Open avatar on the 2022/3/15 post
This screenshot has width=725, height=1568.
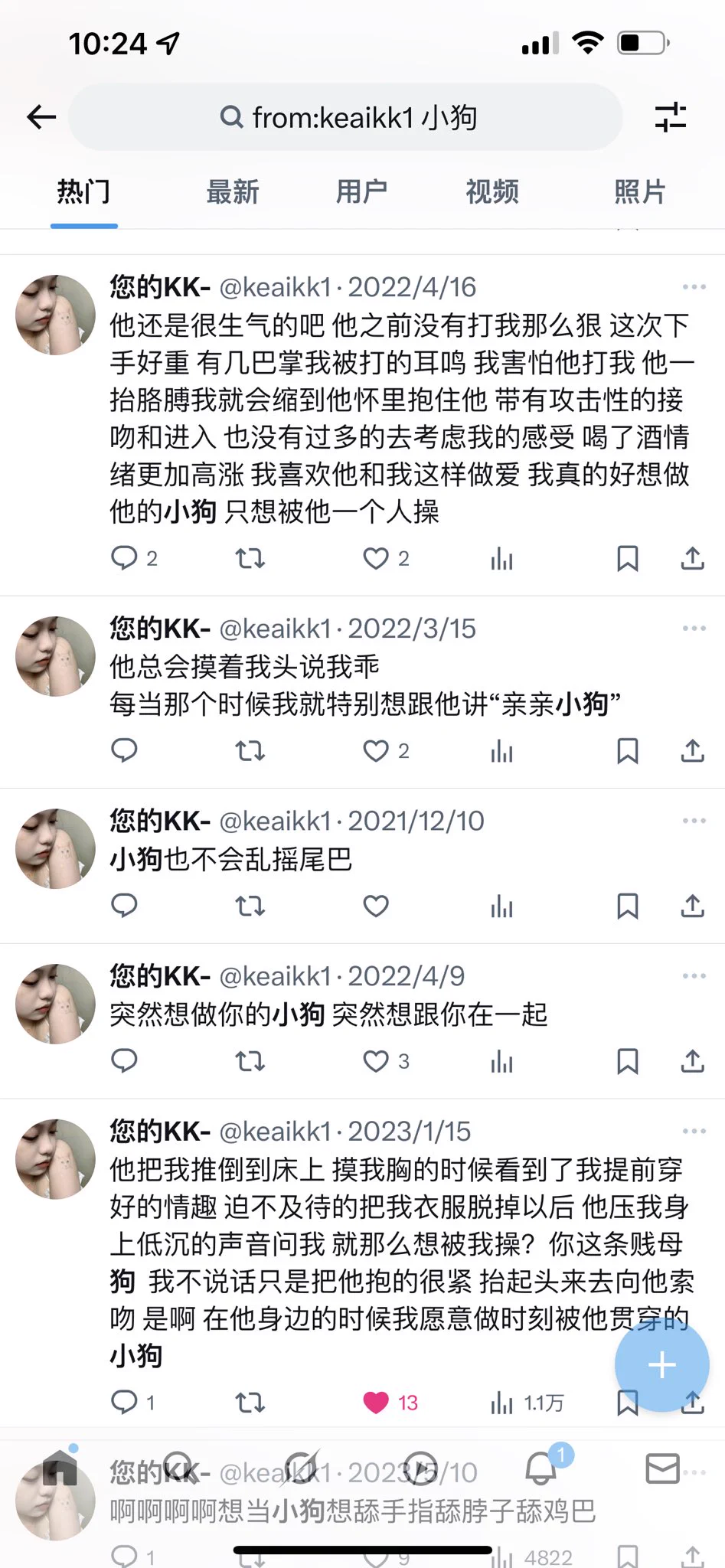[55, 656]
